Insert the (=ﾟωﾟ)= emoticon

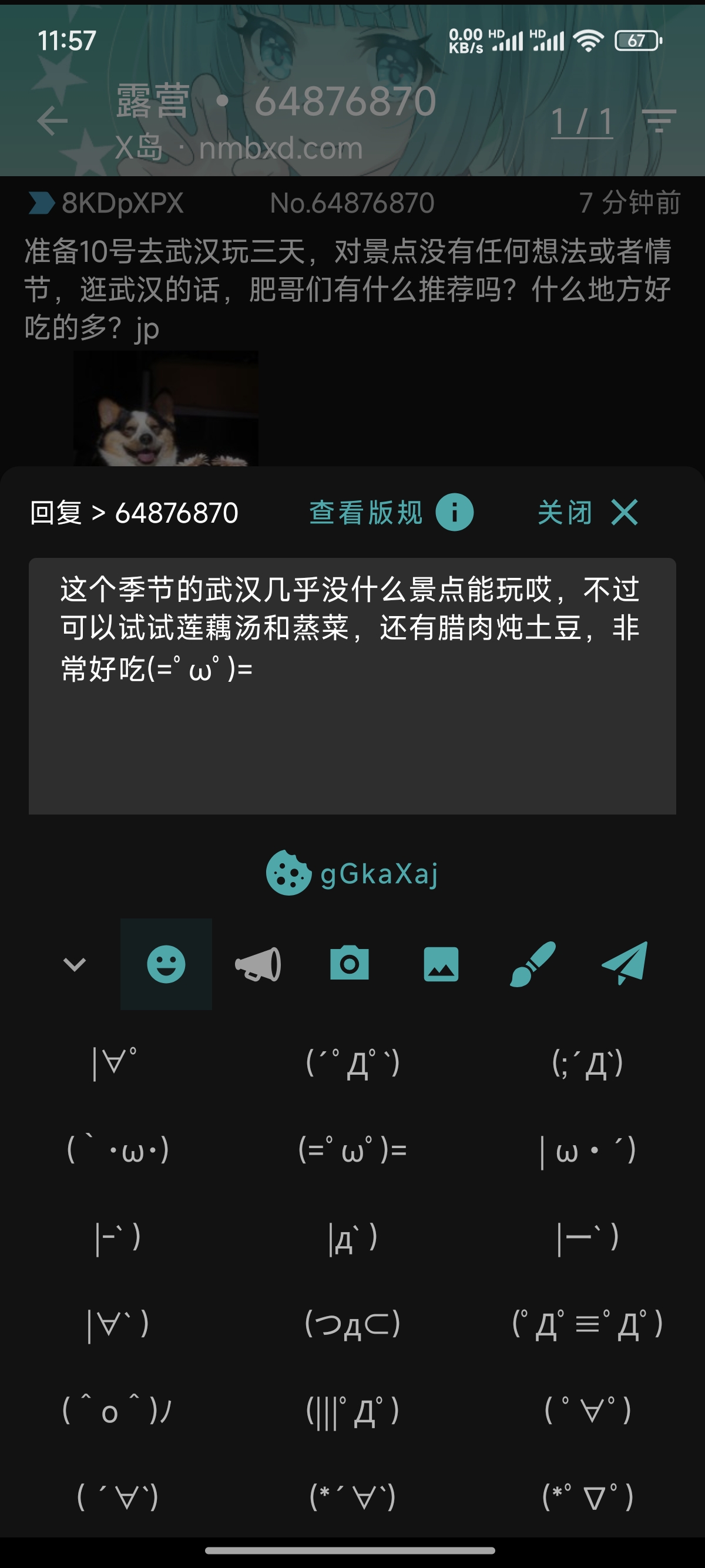(x=352, y=1150)
